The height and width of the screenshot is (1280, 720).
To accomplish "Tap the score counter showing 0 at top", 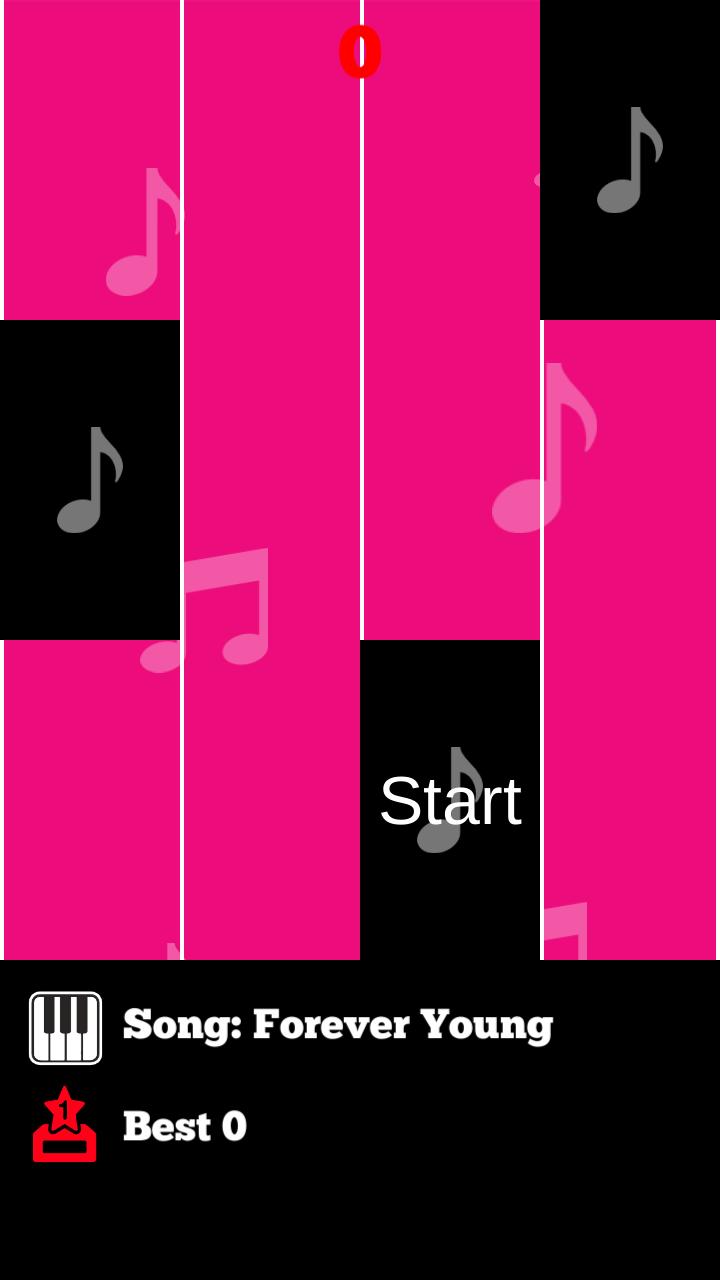I will pos(360,52).
